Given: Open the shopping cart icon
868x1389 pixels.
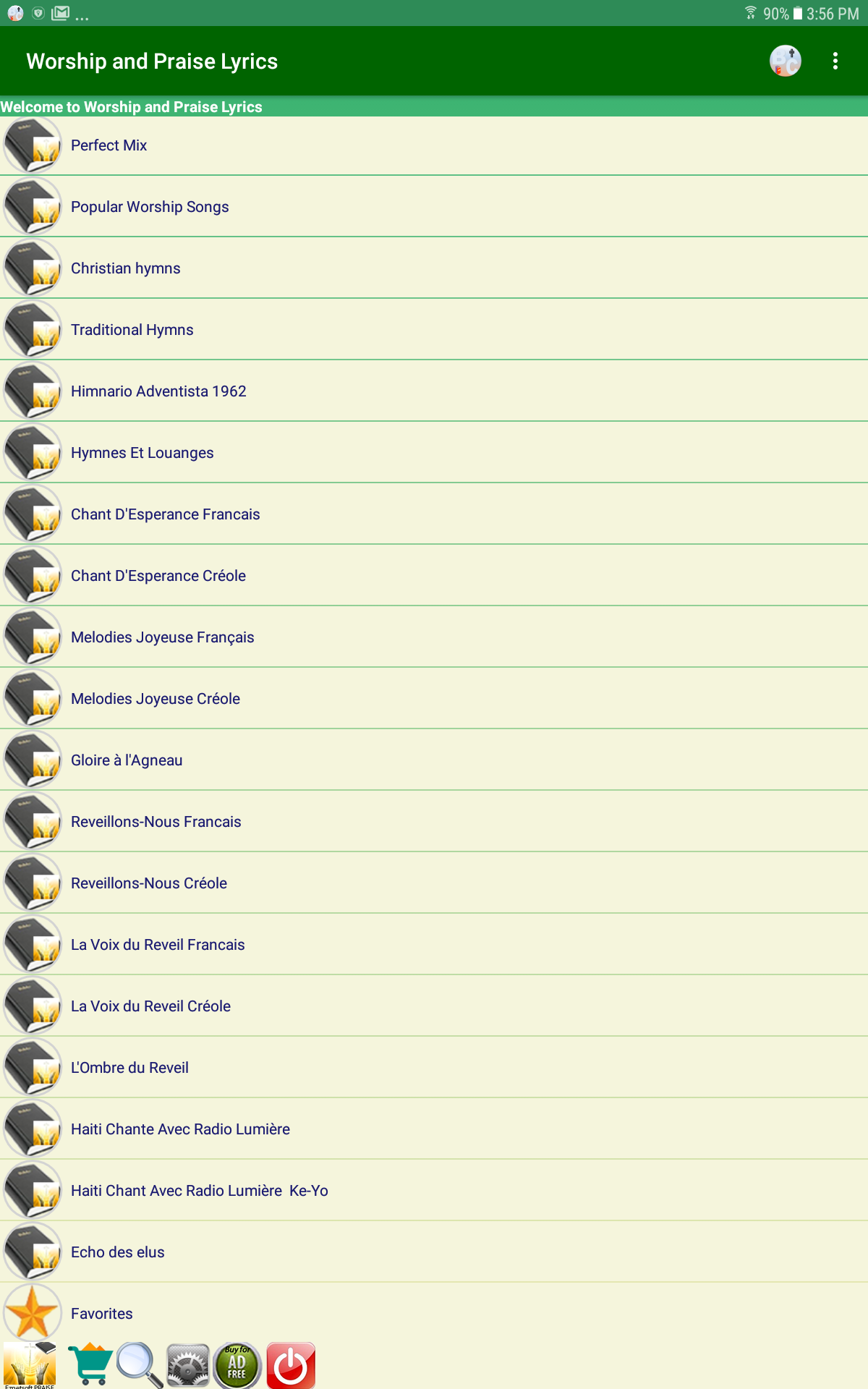Looking at the screenshot, I should point(90,1364).
